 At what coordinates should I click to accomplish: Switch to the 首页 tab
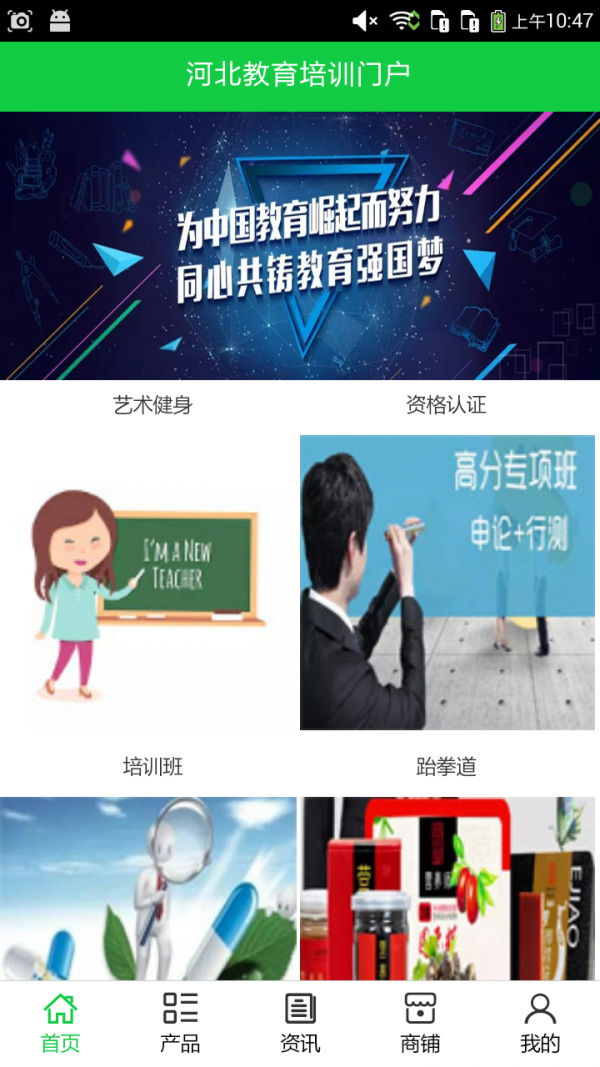click(60, 1023)
